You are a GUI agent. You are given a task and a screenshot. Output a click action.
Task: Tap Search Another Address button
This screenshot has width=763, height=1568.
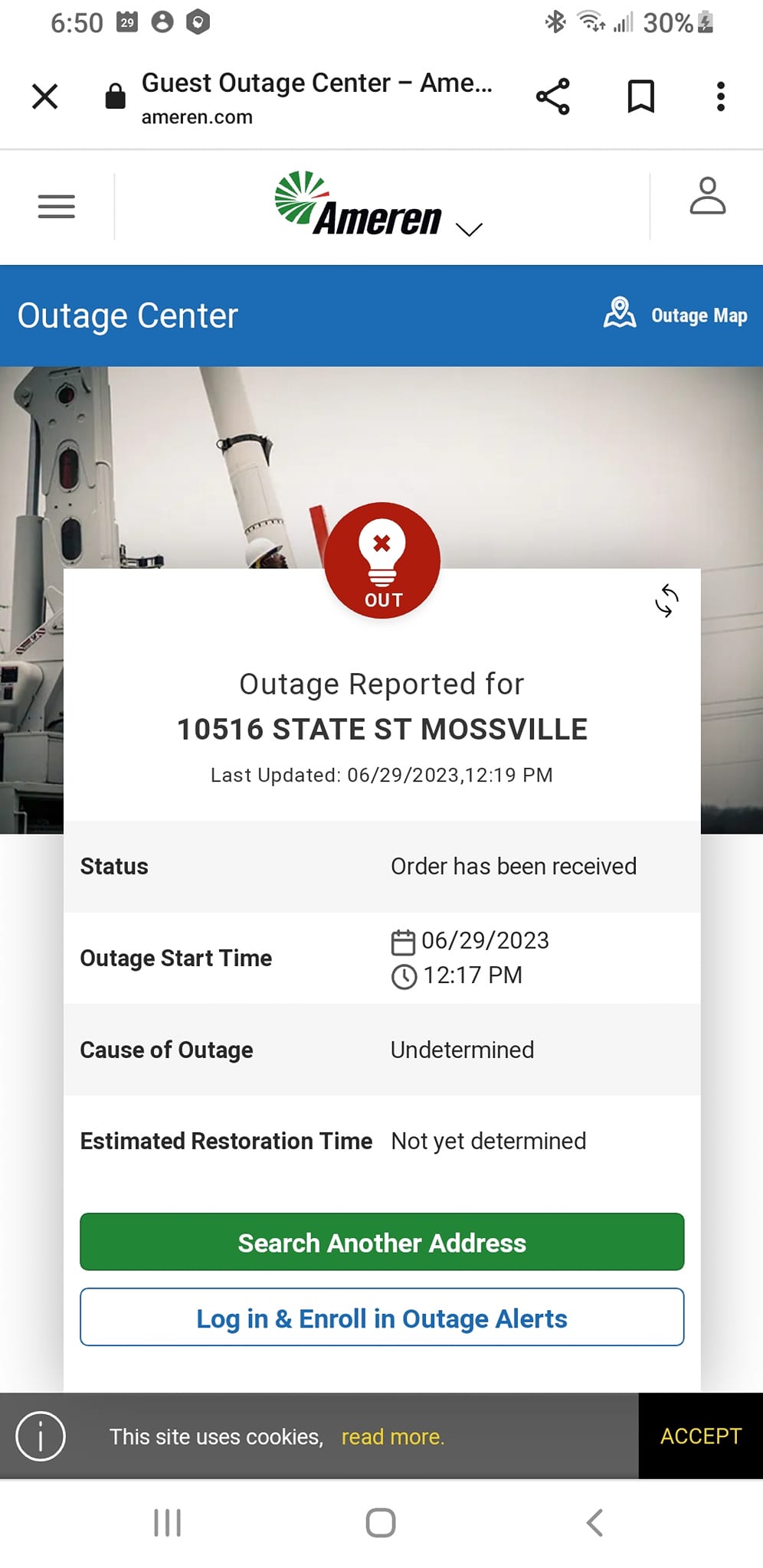coord(381,1242)
